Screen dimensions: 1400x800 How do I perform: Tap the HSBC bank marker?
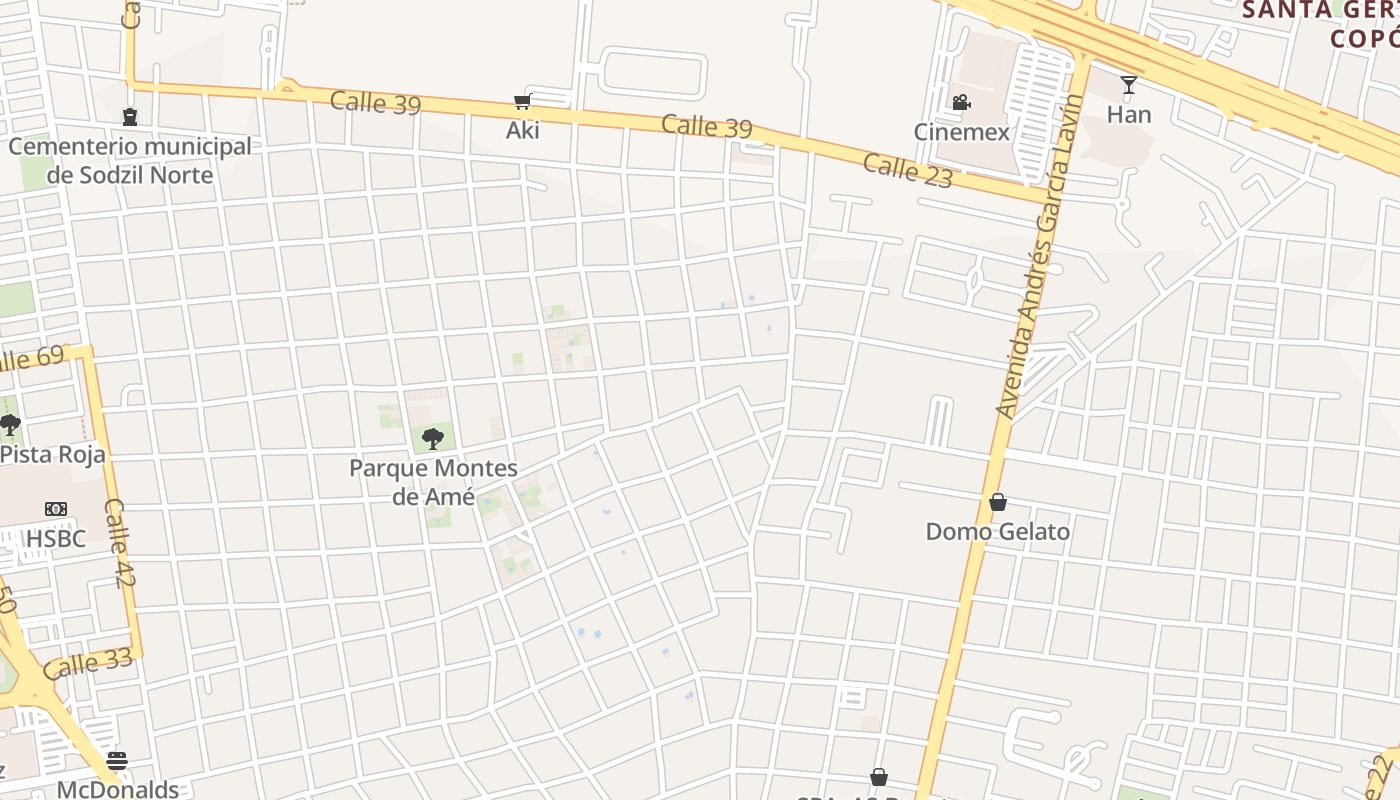[x=56, y=509]
